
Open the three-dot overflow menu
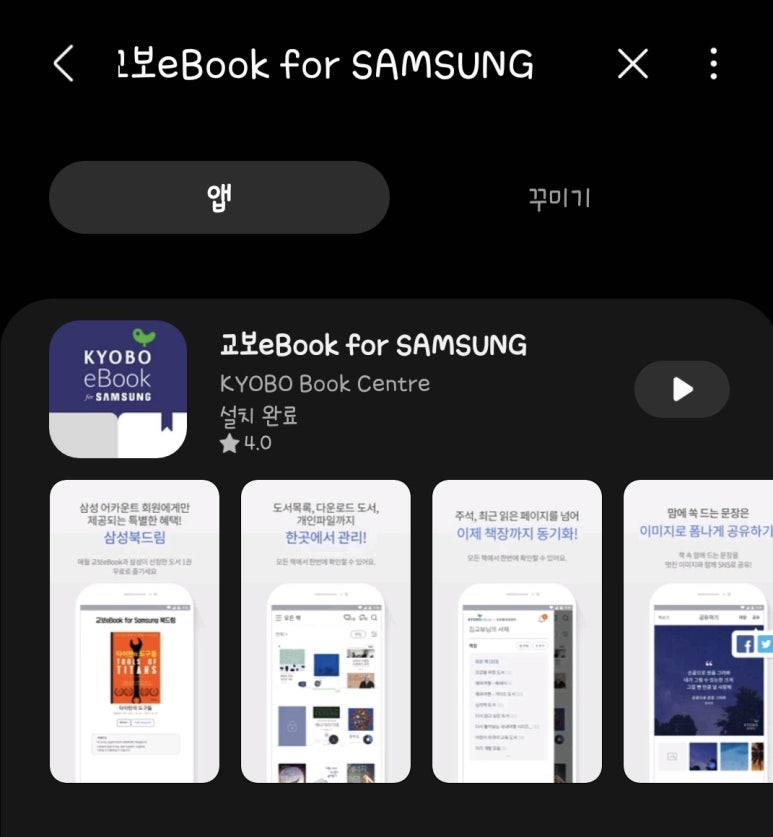point(713,65)
